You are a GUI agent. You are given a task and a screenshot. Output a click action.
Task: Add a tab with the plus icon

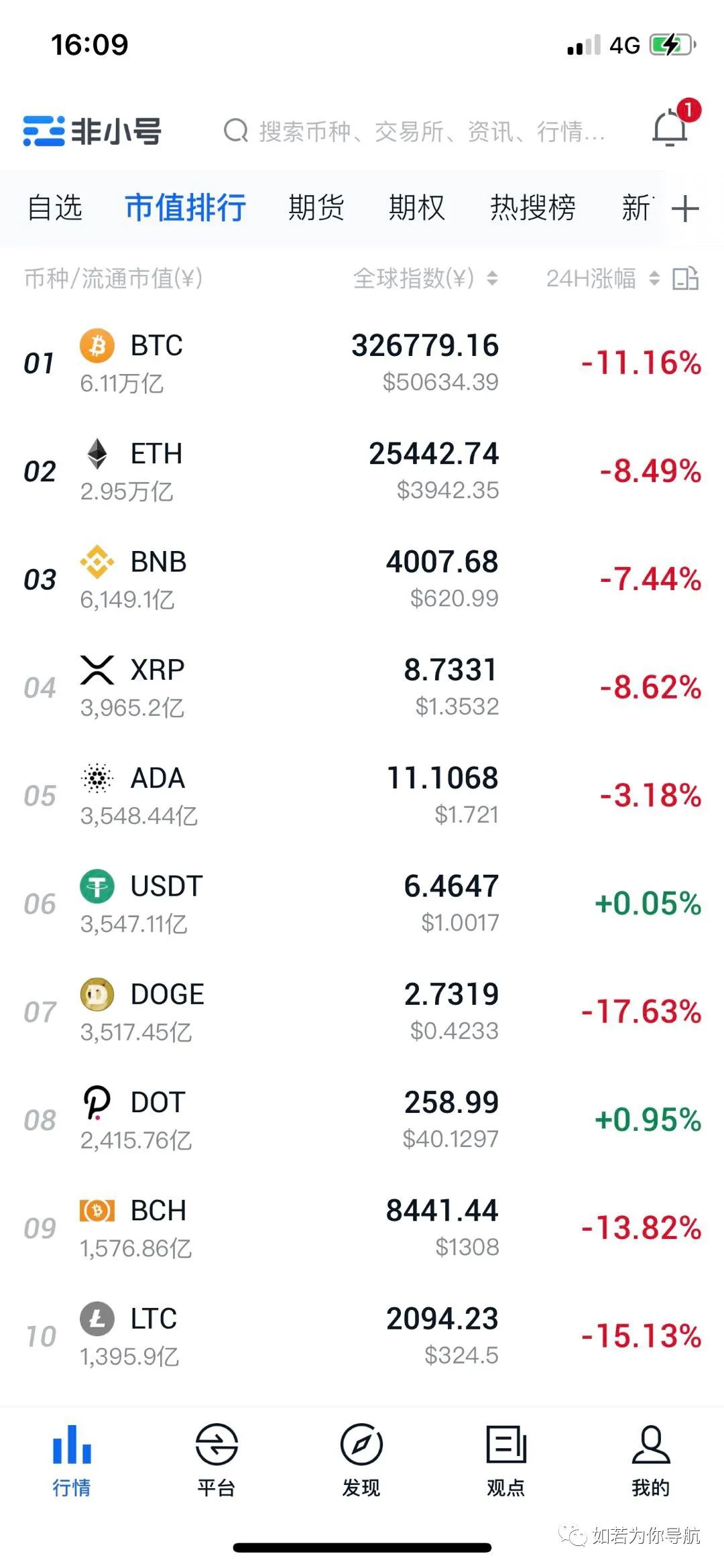point(685,208)
